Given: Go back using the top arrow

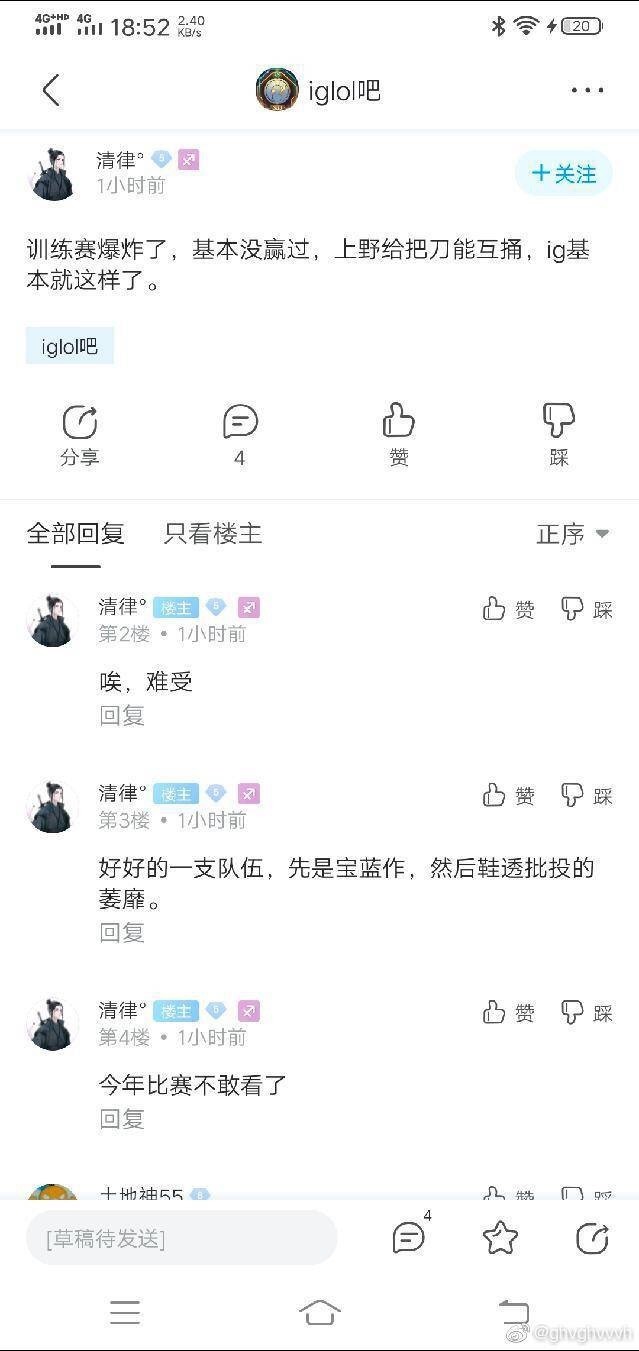Looking at the screenshot, I should [x=51, y=91].
